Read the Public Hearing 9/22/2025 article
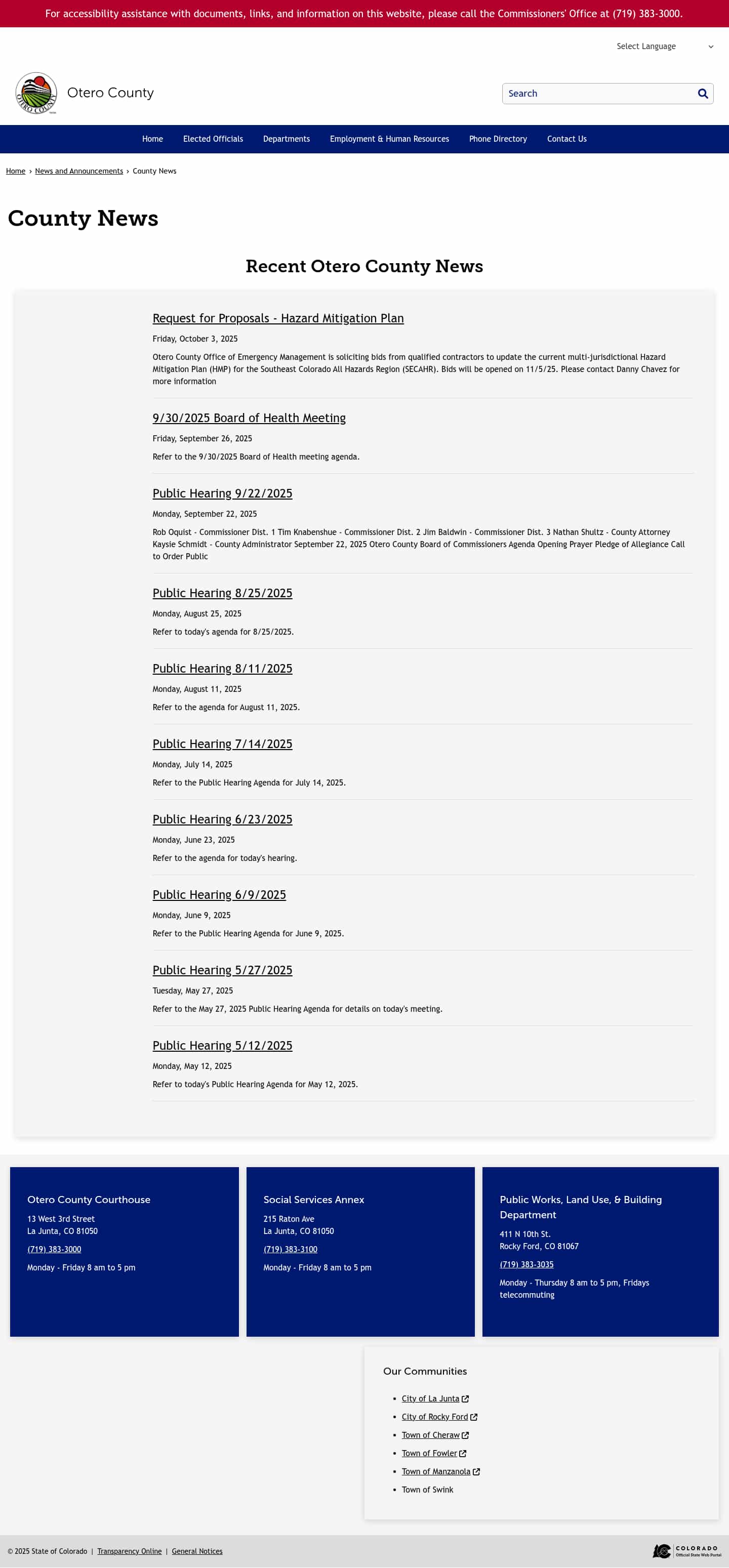 [x=222, y=493]
